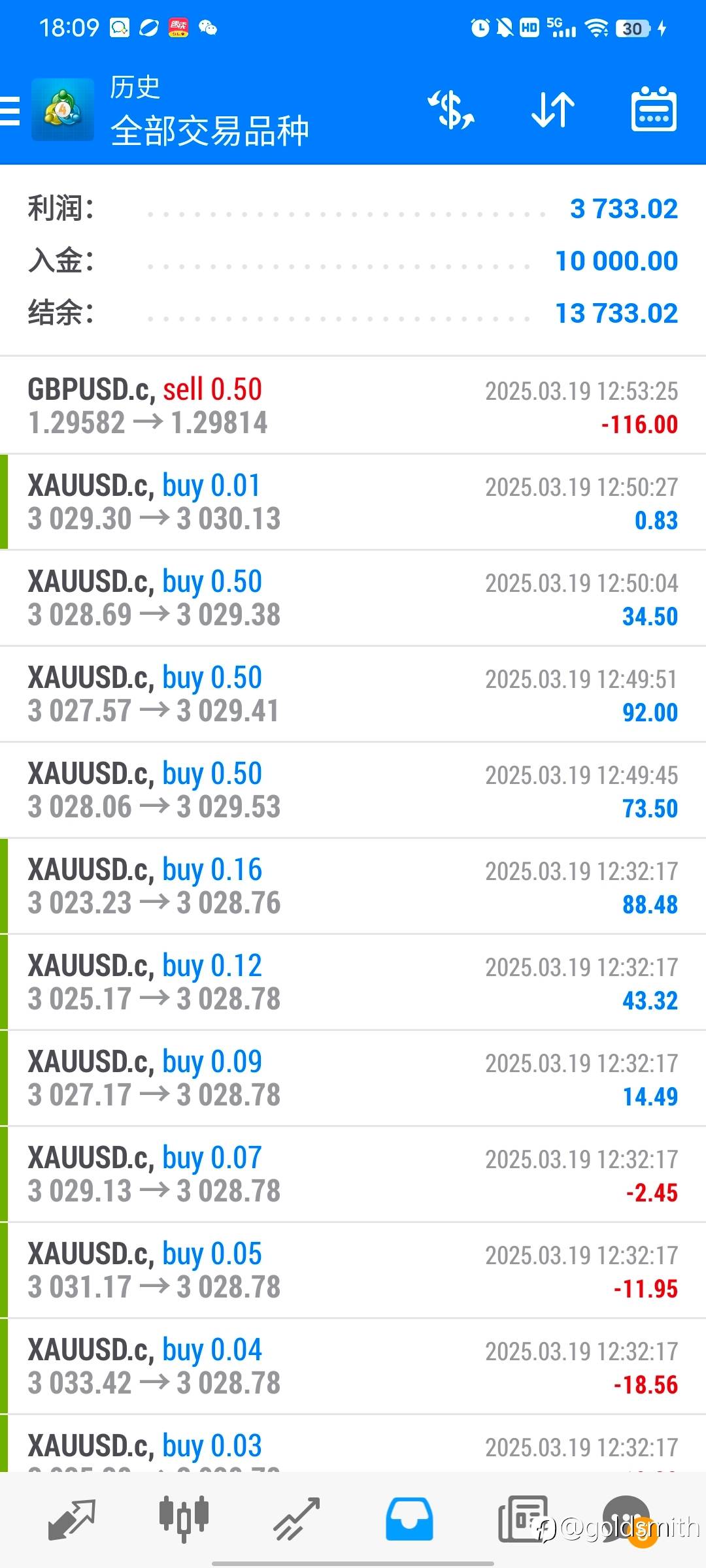
Task: Expand the XAUUSD.c buy 0.07 trade
Action: click(x=353, y=1174)
